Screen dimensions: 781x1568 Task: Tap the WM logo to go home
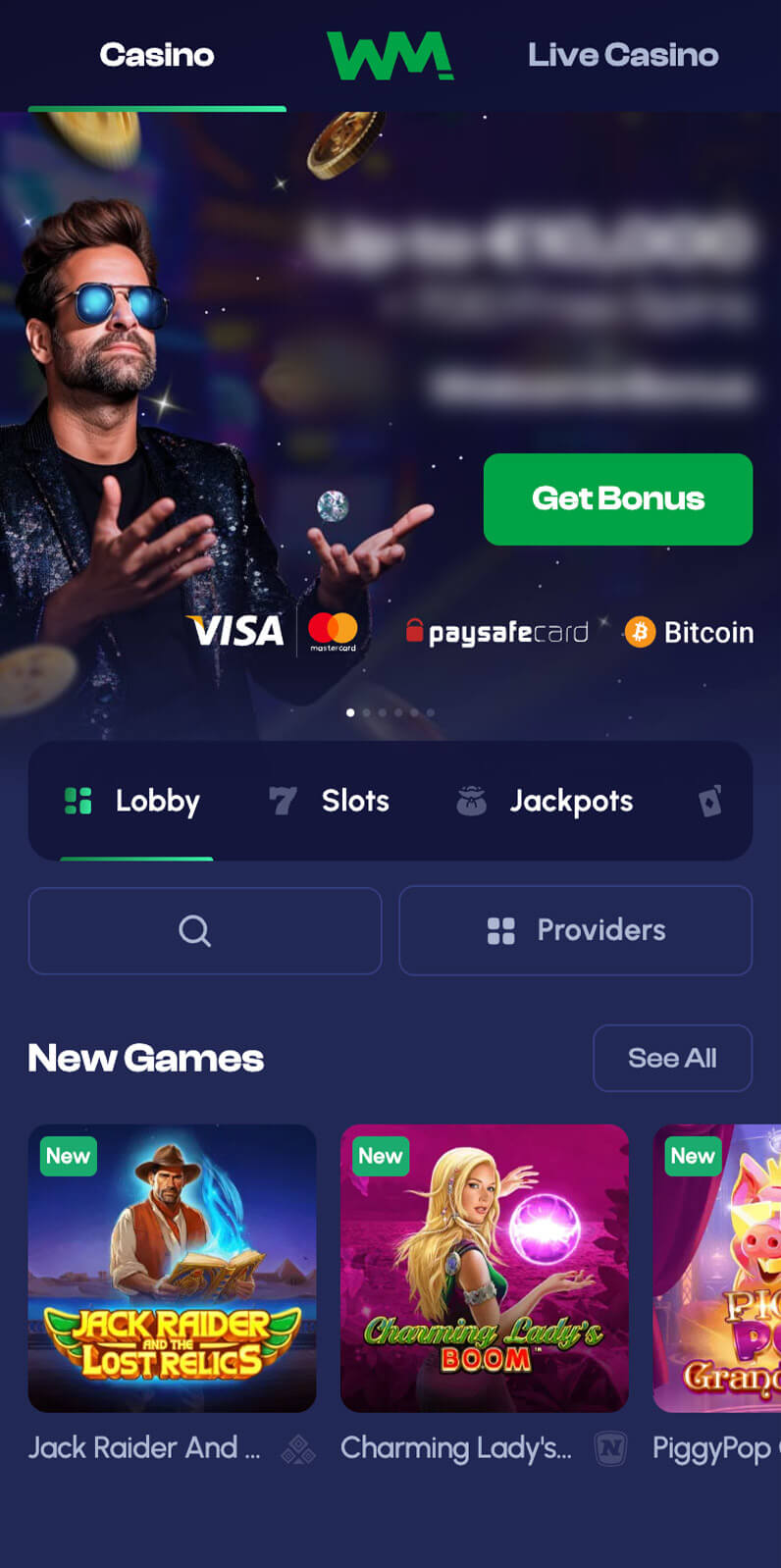tap(390, 55)
